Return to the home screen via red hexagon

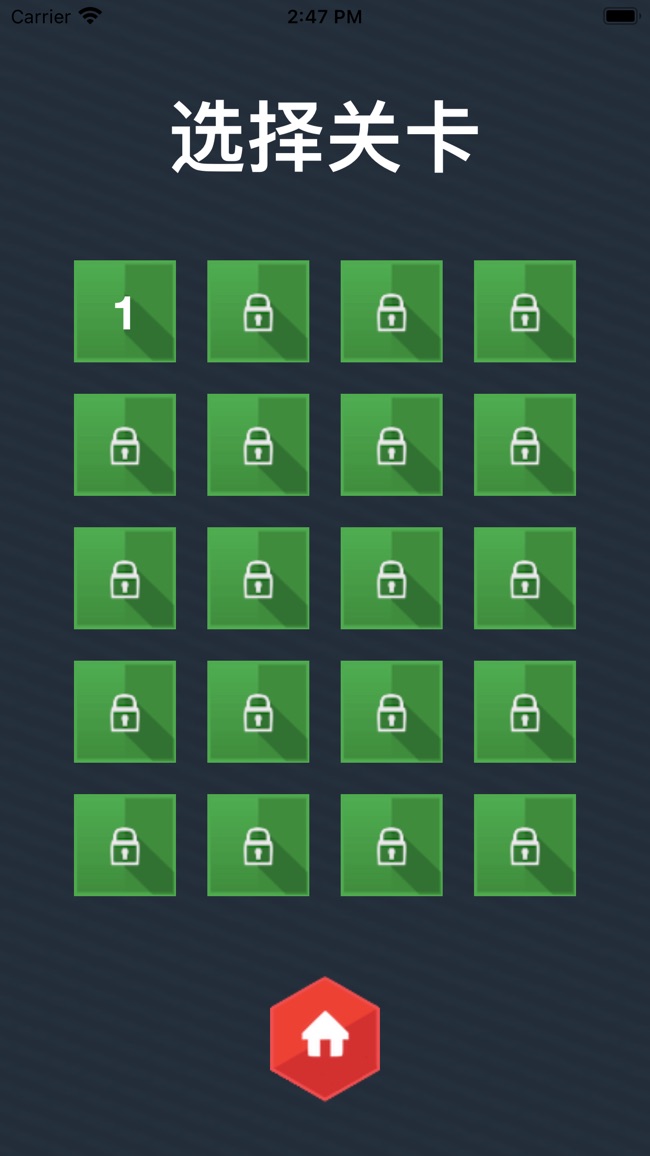tap(325, 1038)
